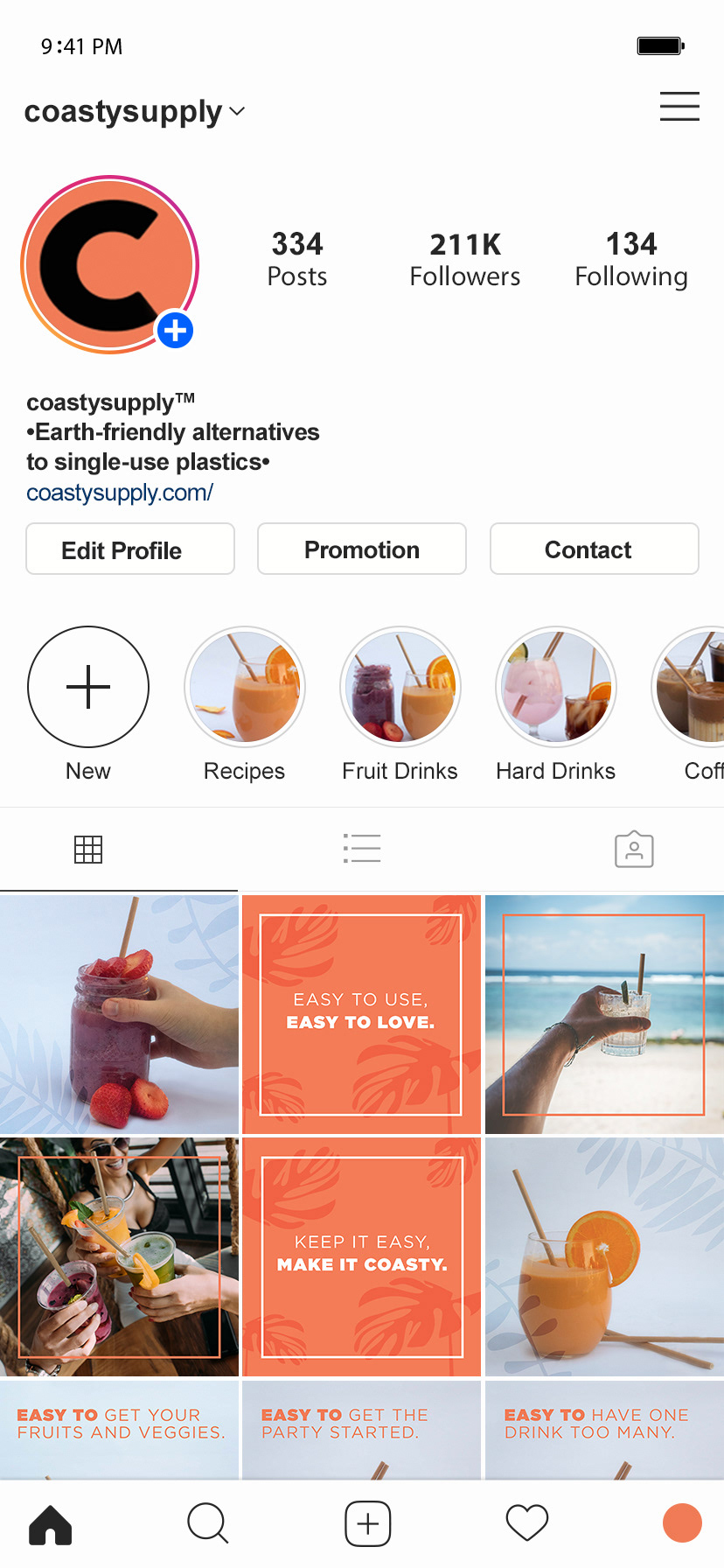Add to story via profile picture plus

pos(176,331)
